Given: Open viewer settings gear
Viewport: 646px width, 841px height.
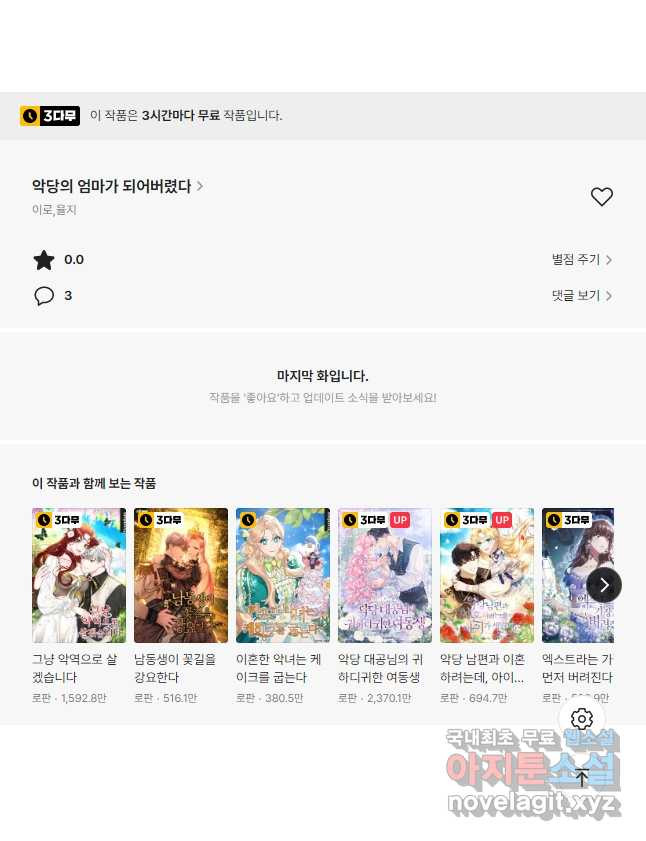Looking at the screenshot, I should coord(583,719).
